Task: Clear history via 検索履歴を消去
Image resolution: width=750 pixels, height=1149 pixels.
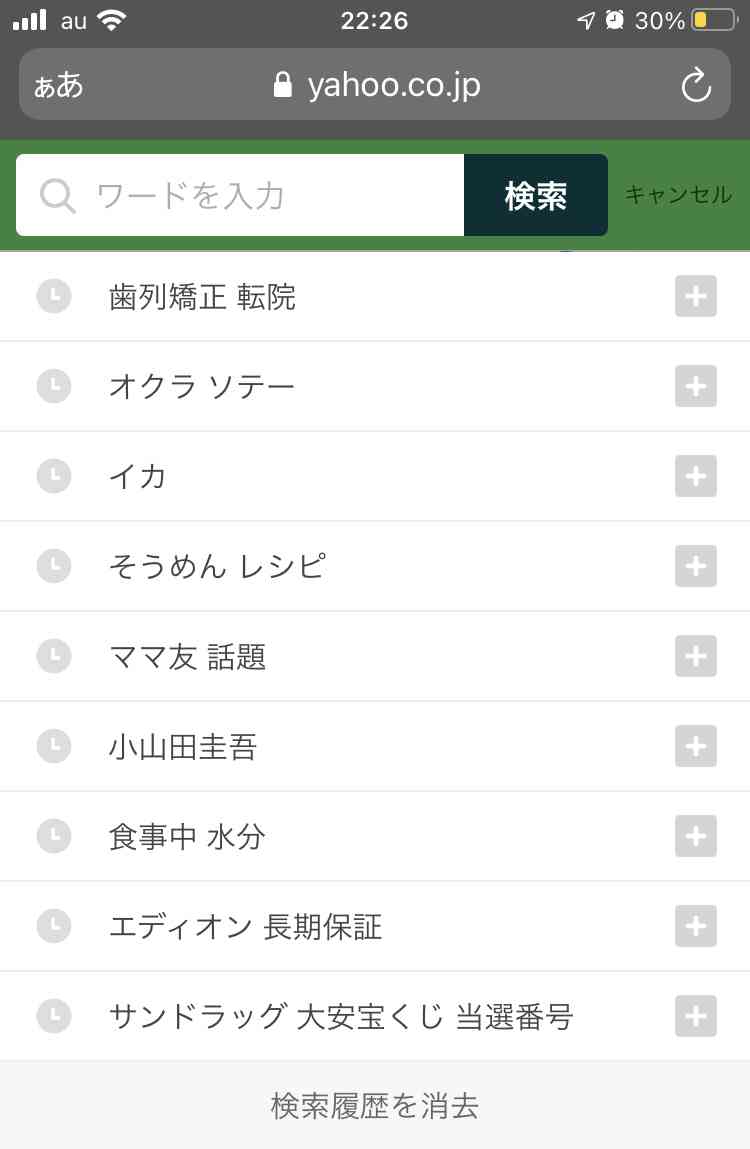Action: coord(375,1106)
